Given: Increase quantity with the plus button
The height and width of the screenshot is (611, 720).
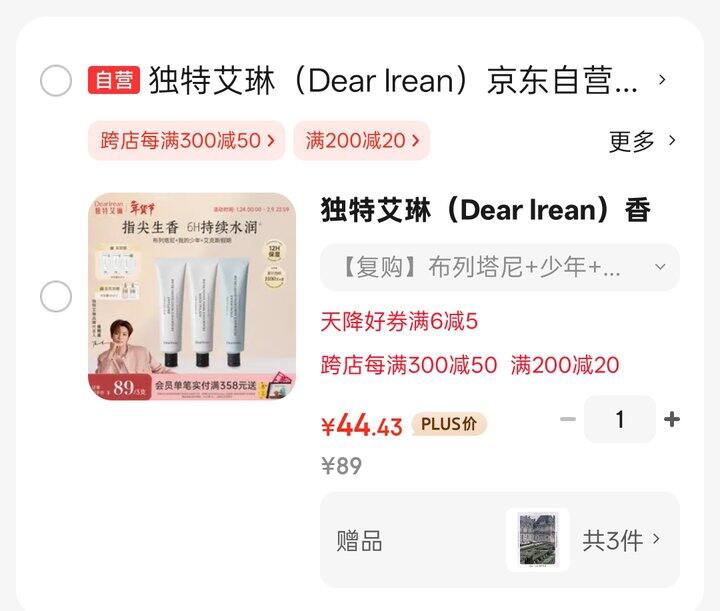Looking at the screenshot, I should (x=672, y=419).
